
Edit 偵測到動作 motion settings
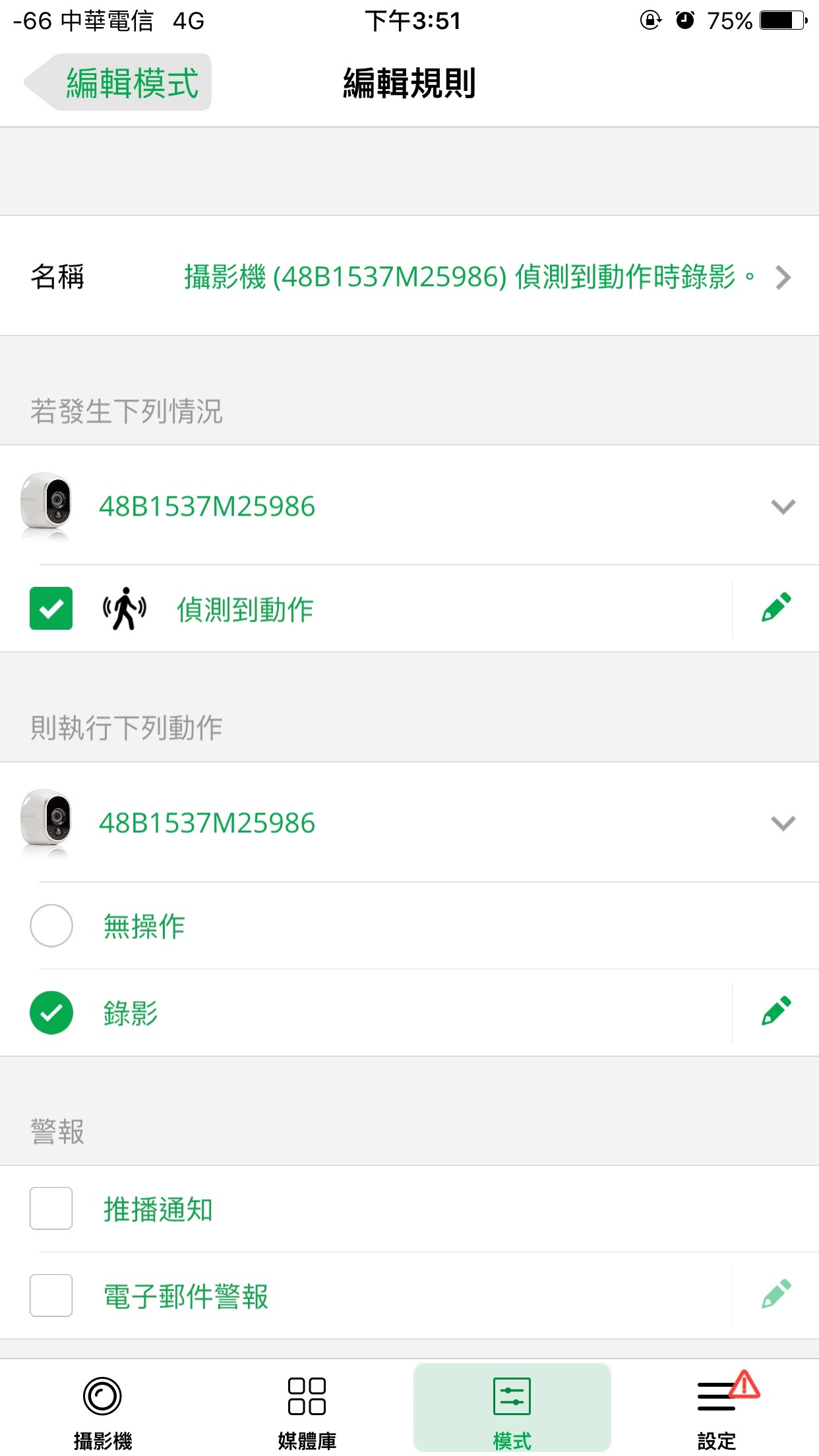[x=776, y=608]
